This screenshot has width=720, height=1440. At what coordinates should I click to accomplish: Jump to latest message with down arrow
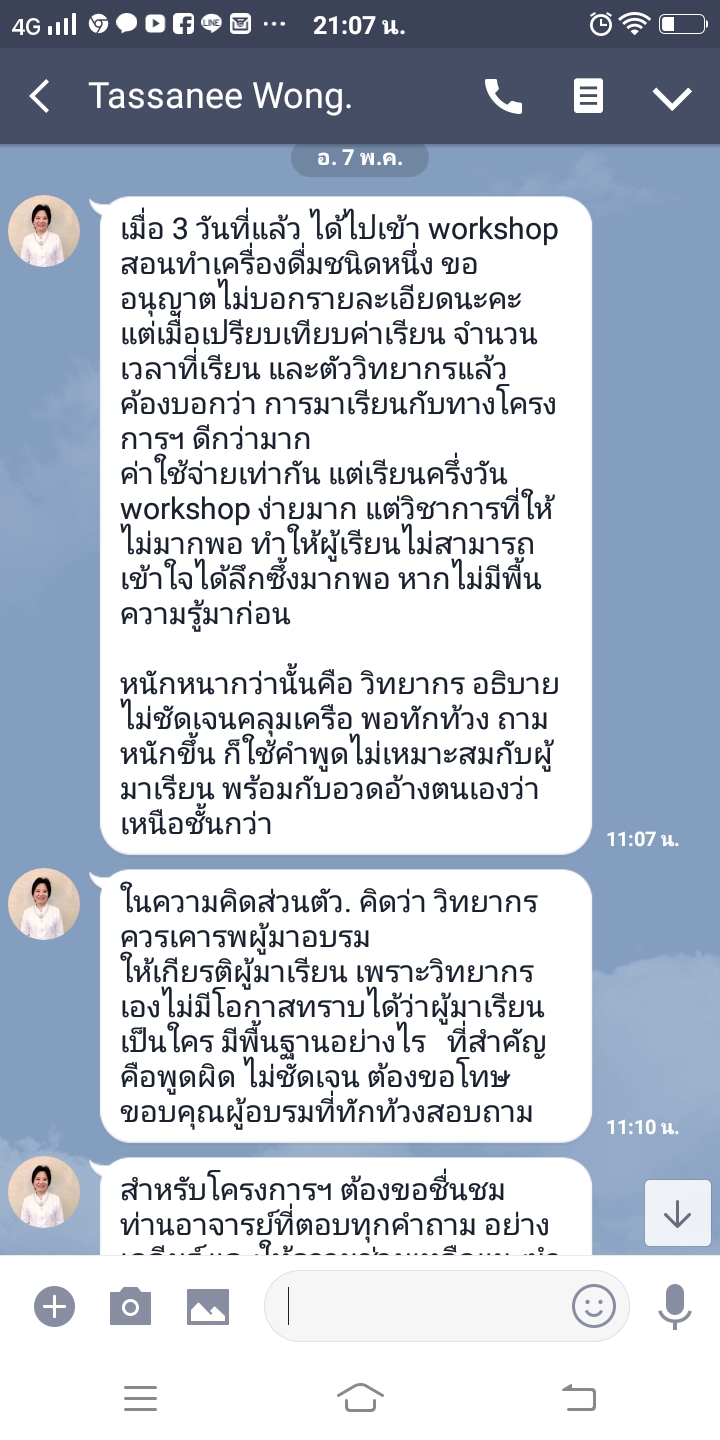[x=677, y=1213]
